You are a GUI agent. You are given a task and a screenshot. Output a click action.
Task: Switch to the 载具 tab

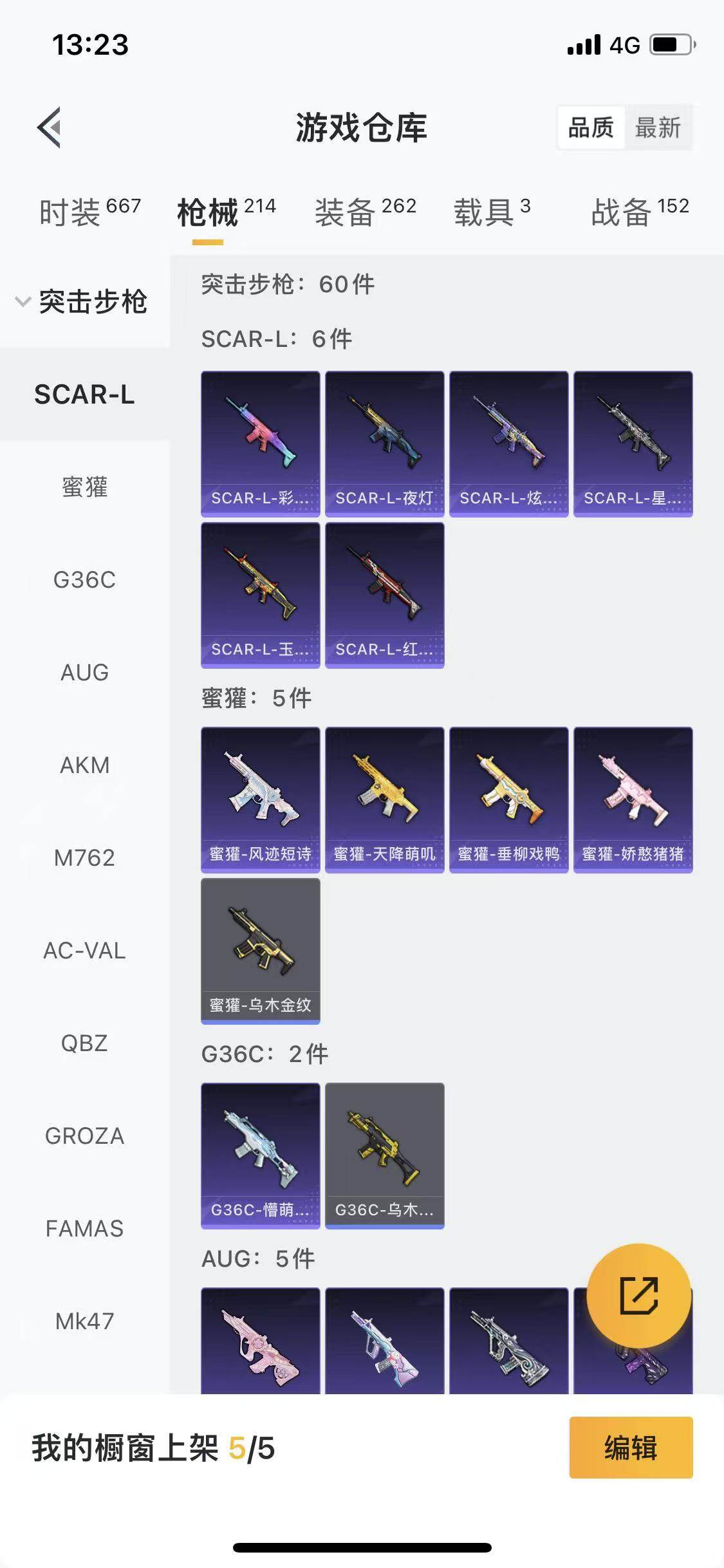492,212
